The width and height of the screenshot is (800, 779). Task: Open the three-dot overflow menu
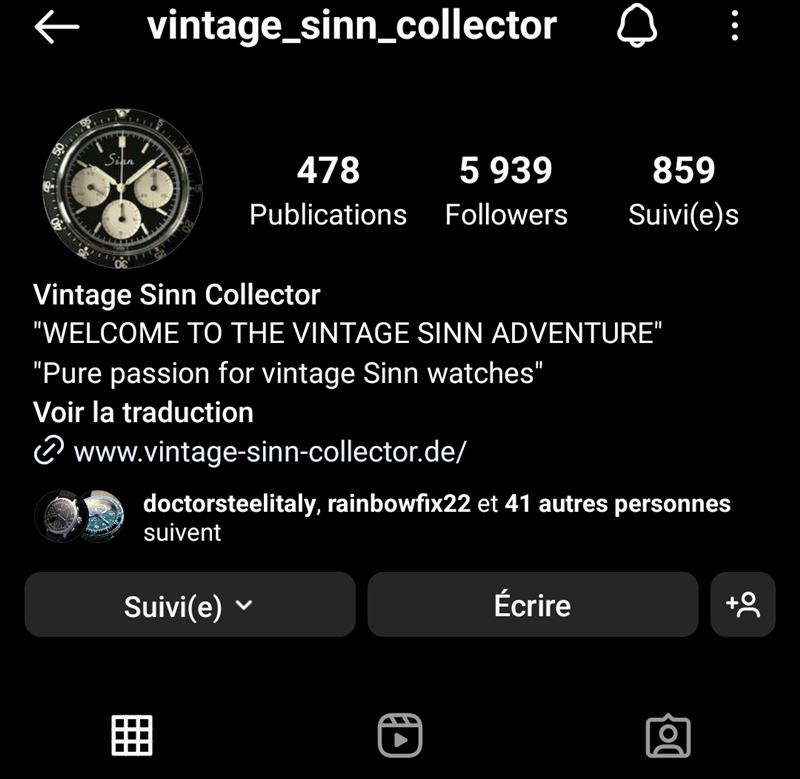[x=735, y=27]
